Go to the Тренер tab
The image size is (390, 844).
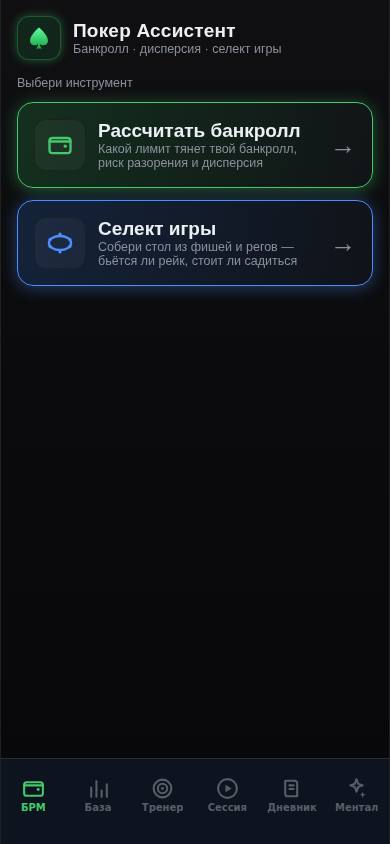[x=162, y=796]
